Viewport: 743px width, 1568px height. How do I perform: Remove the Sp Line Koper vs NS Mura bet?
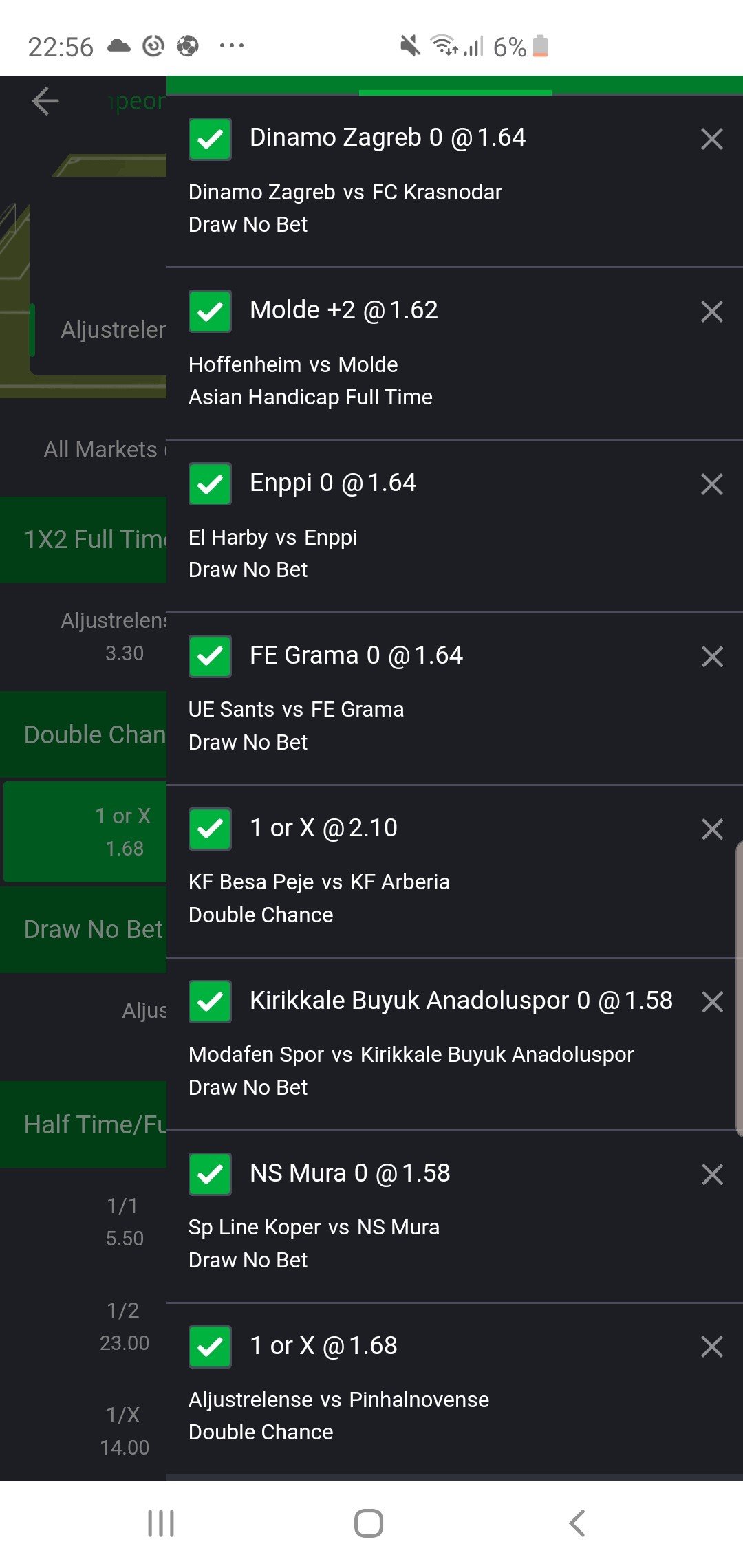click(711, 1175)
